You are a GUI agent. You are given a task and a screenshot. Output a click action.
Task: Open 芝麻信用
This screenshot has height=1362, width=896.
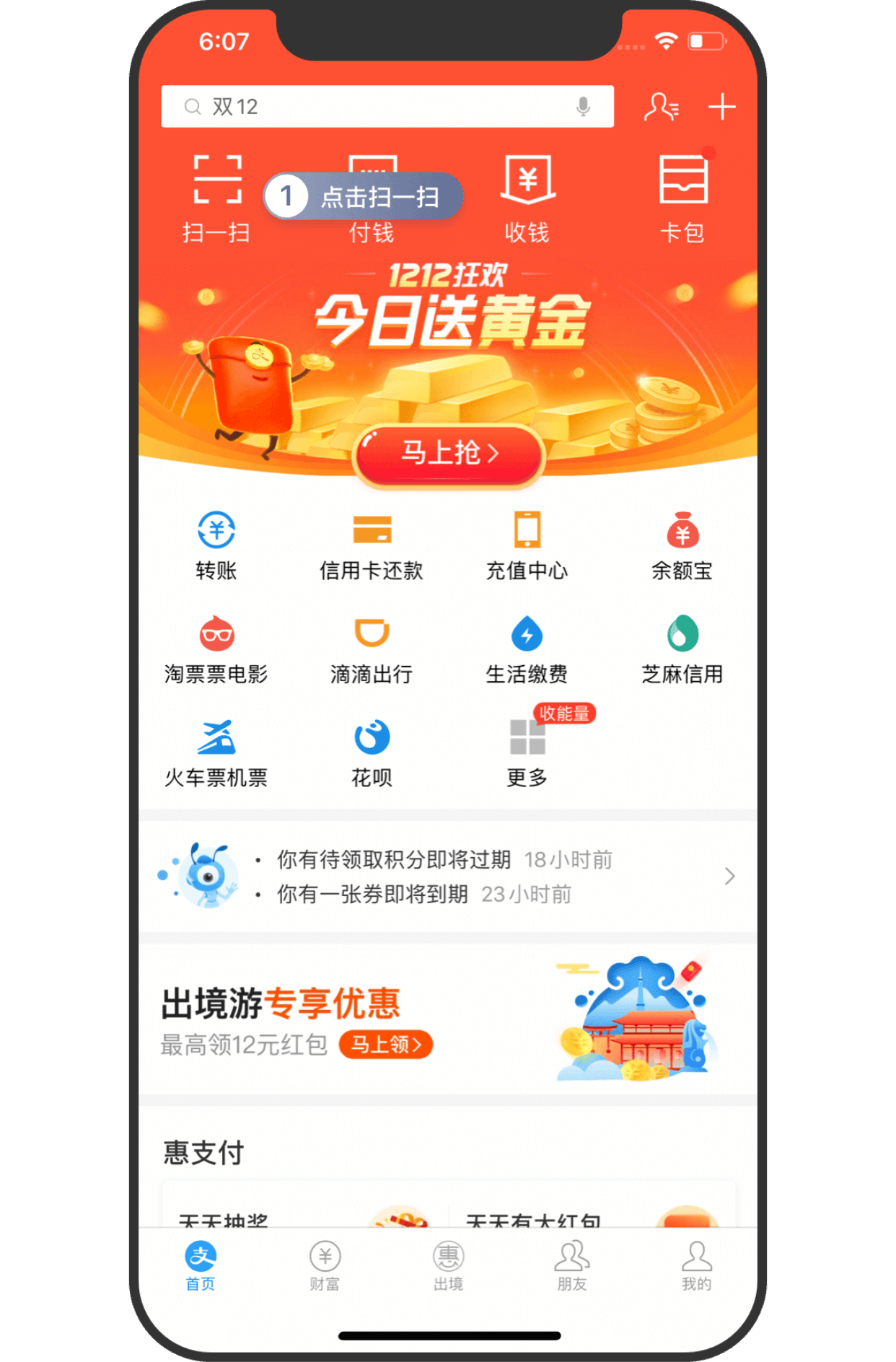point(682,649)
